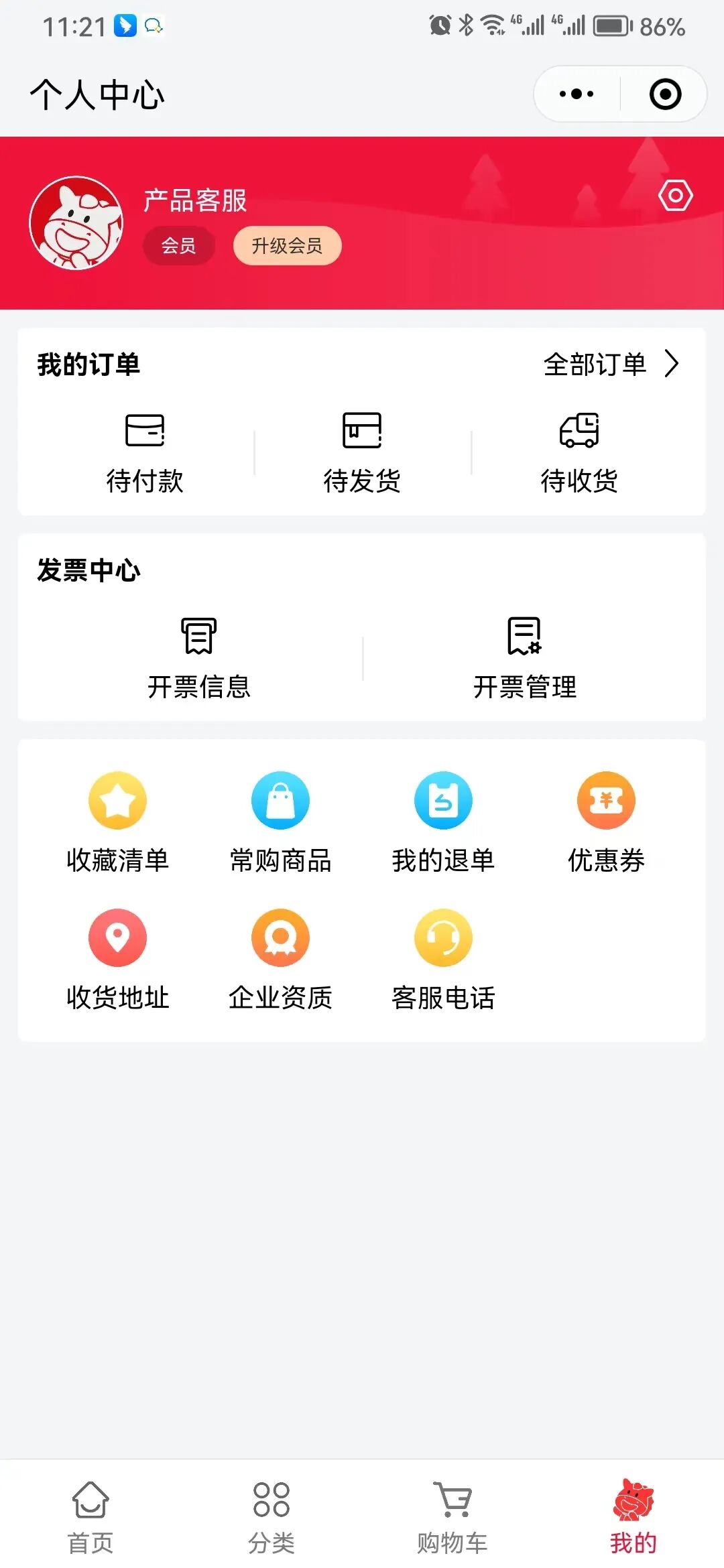Open 待收货 orders awaiting receipt
Viewport: 724px width, 1568px height.
579,453
